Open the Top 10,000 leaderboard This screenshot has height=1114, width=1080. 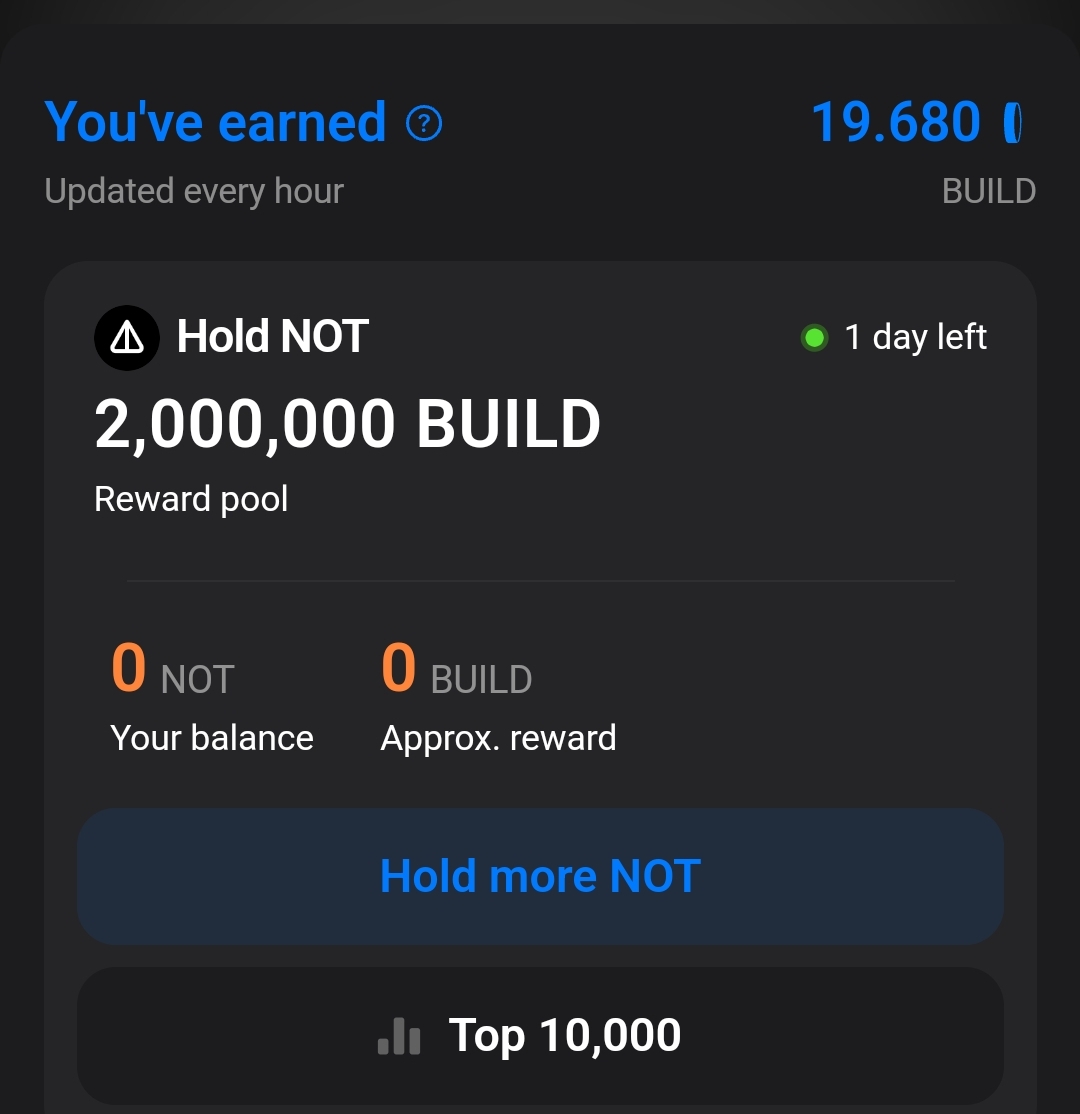[540, 1036]
